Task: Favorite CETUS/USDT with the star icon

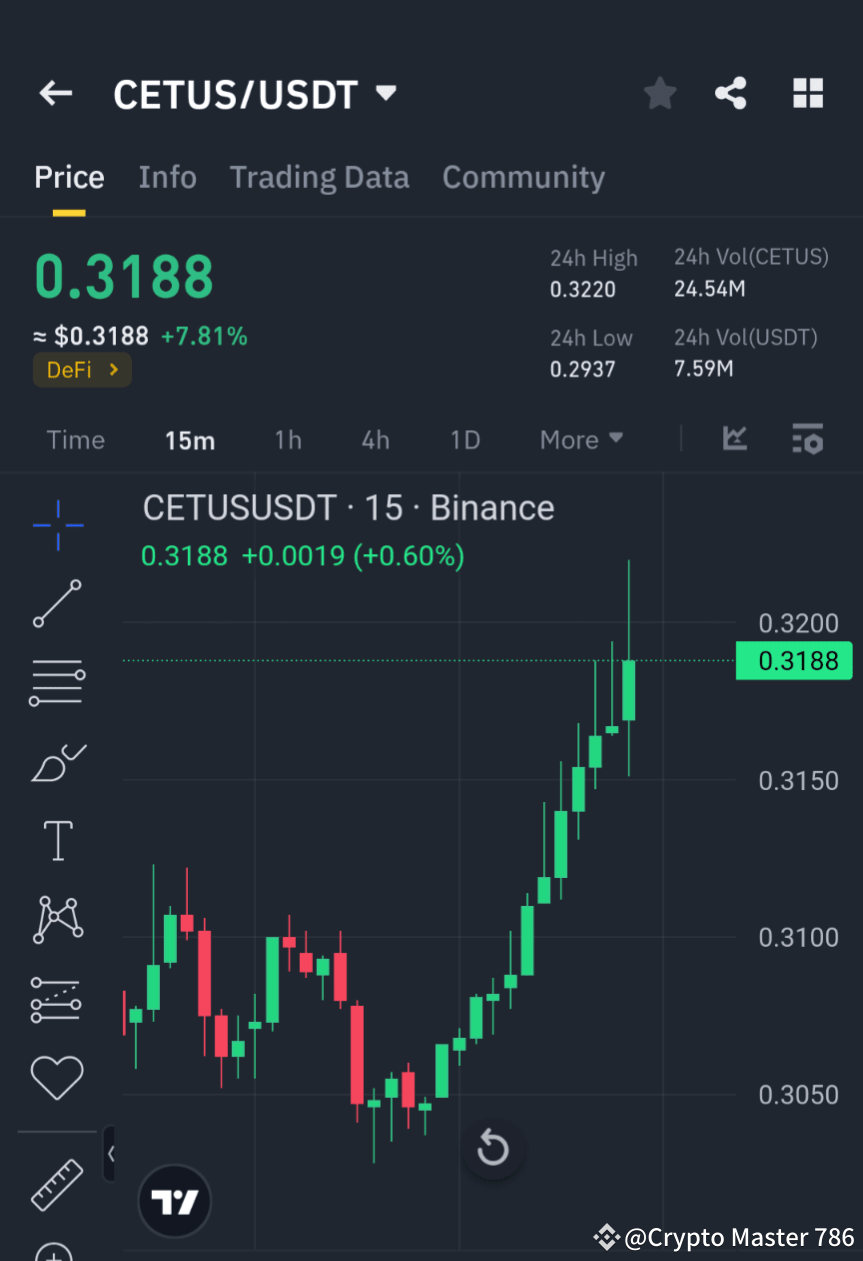Action: [x=659, y=93]
